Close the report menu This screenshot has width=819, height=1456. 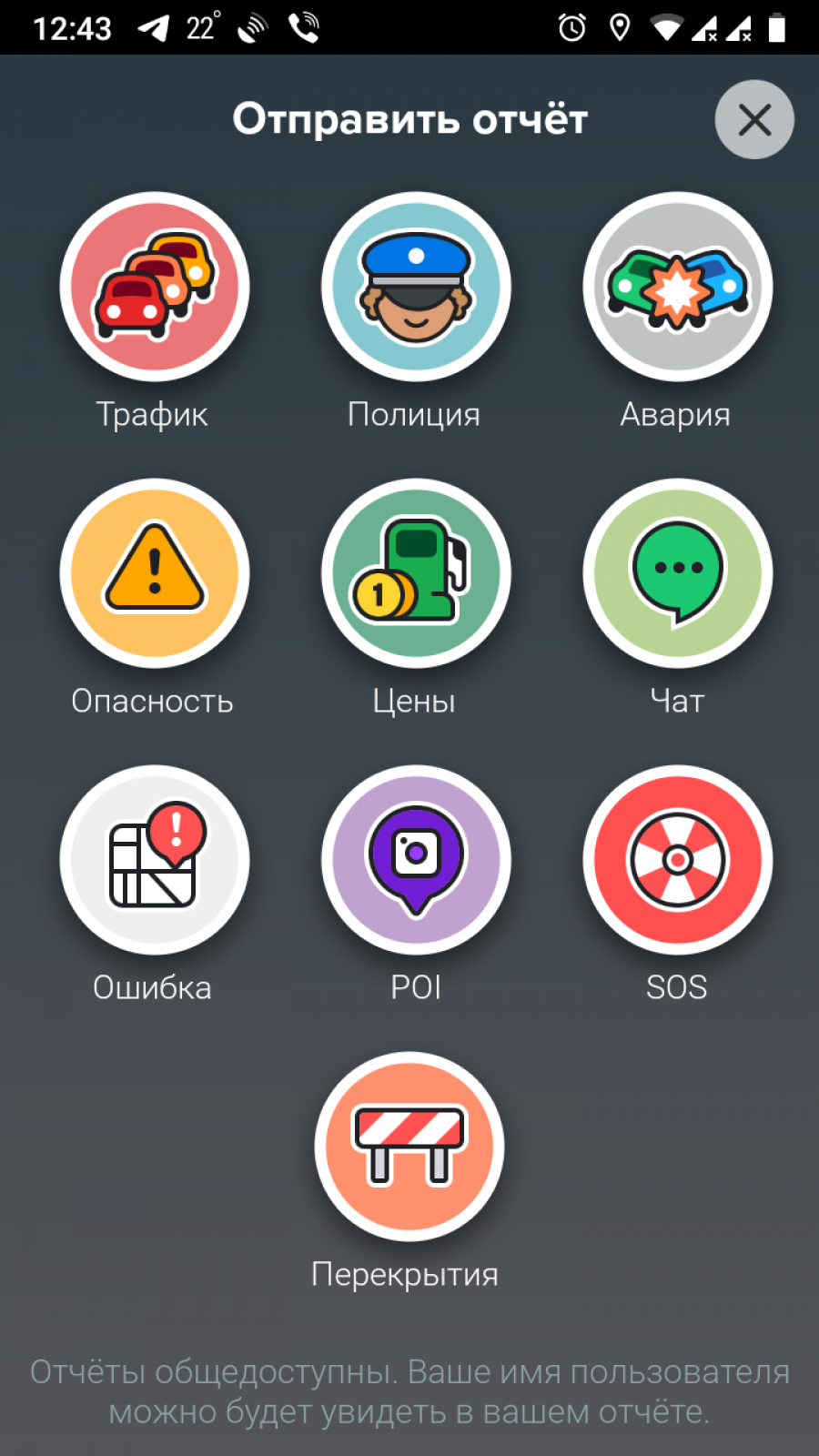754,119
